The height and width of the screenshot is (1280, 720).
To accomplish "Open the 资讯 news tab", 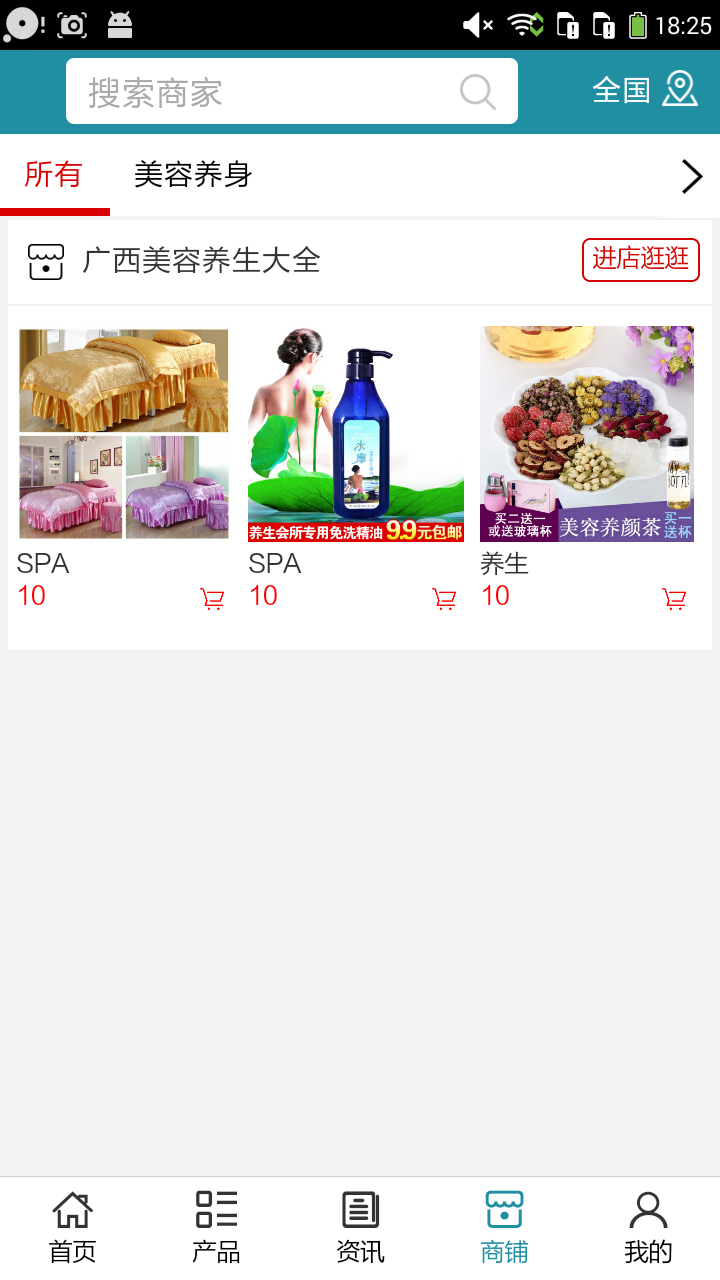I will point(360,1227).
